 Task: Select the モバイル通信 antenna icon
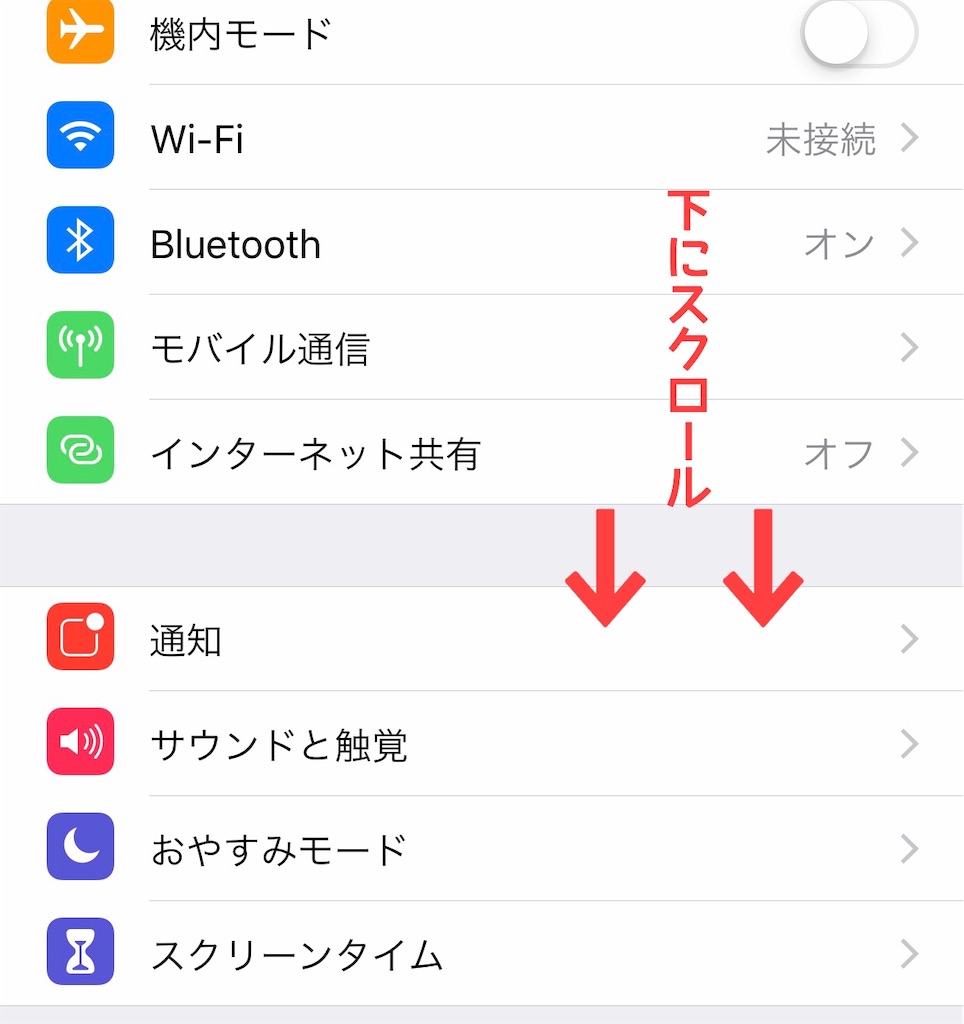click(x=80, y=347)
